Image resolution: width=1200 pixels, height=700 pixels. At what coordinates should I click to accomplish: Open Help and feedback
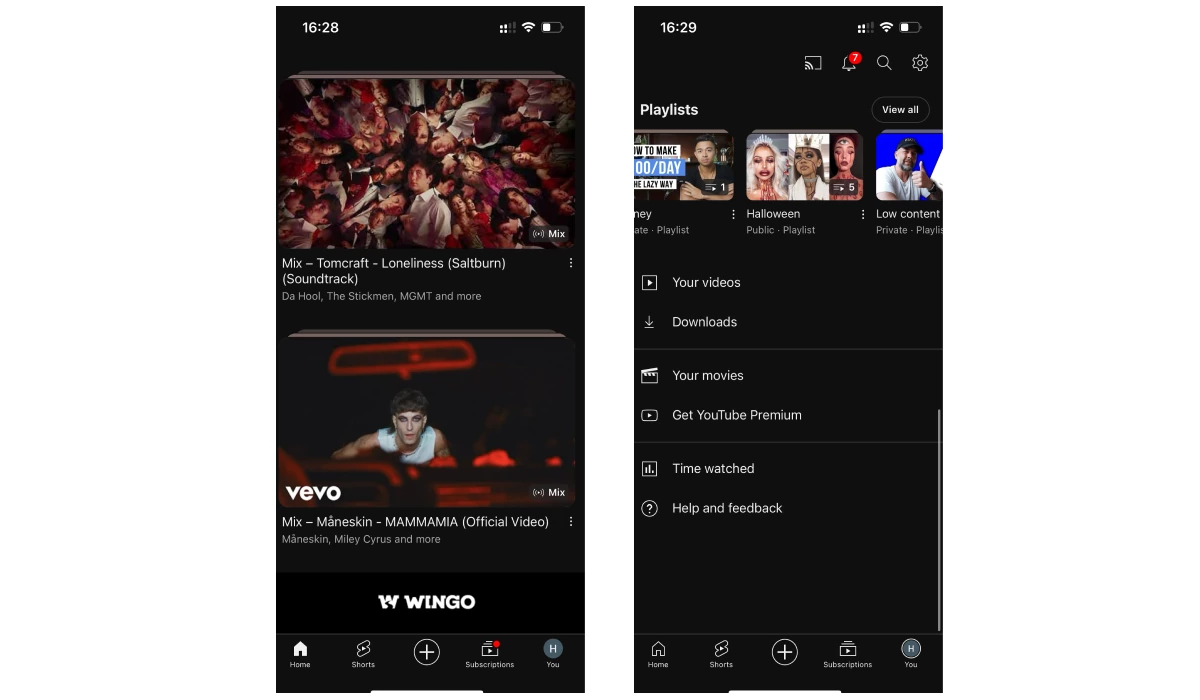727,508
